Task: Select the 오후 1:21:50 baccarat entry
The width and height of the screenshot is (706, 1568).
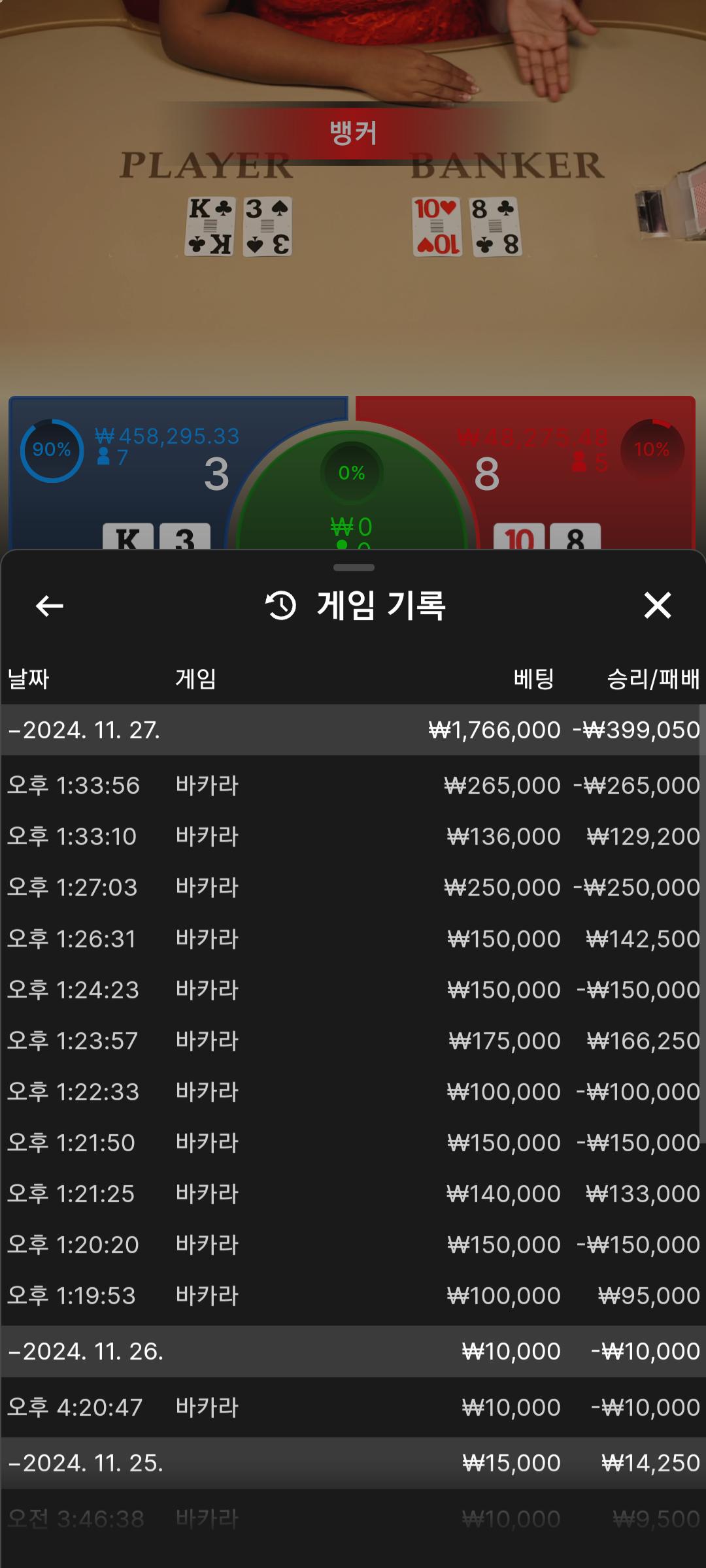Action: click(353, 1143)
